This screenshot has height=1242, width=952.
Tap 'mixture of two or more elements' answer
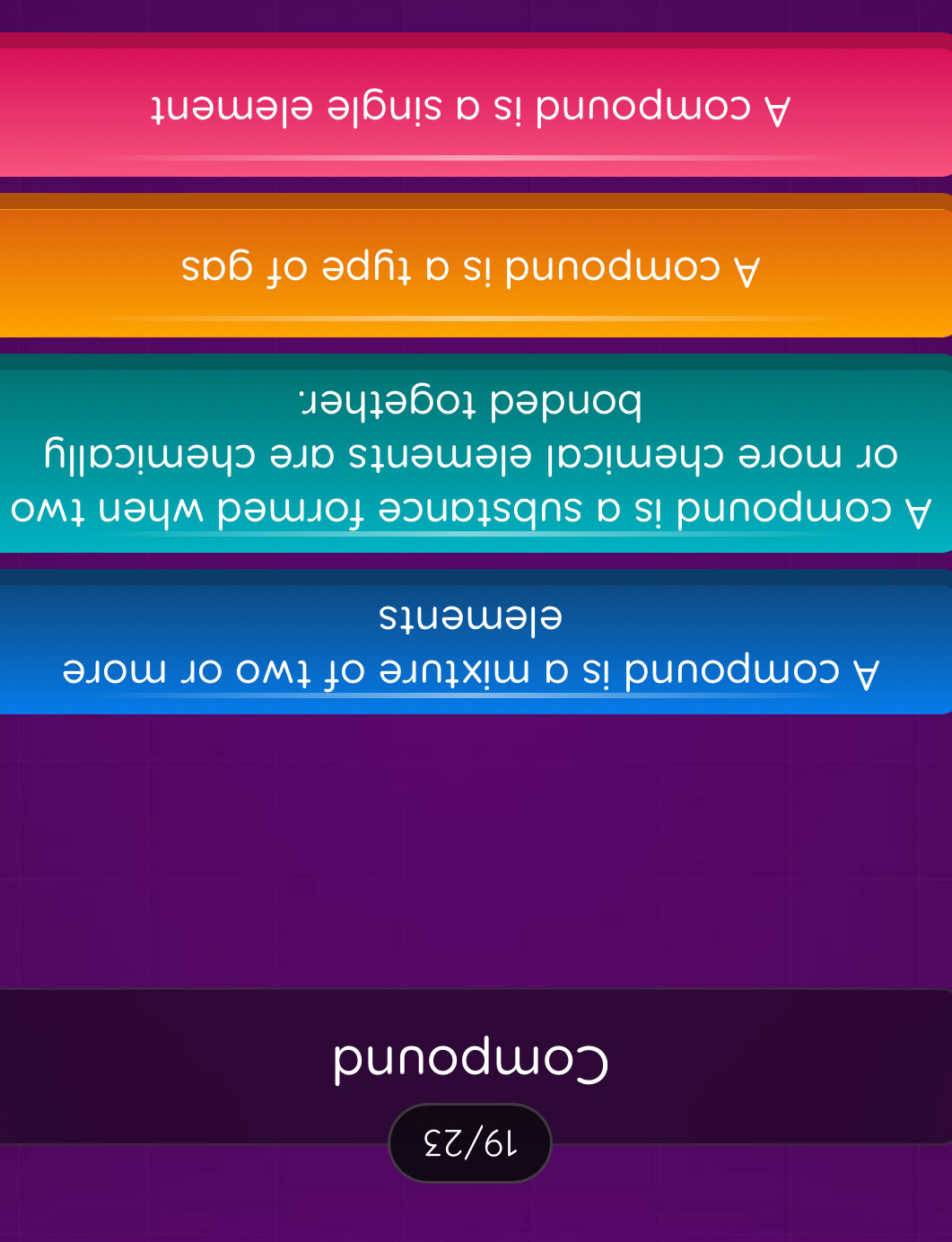[x=473, y=643]
